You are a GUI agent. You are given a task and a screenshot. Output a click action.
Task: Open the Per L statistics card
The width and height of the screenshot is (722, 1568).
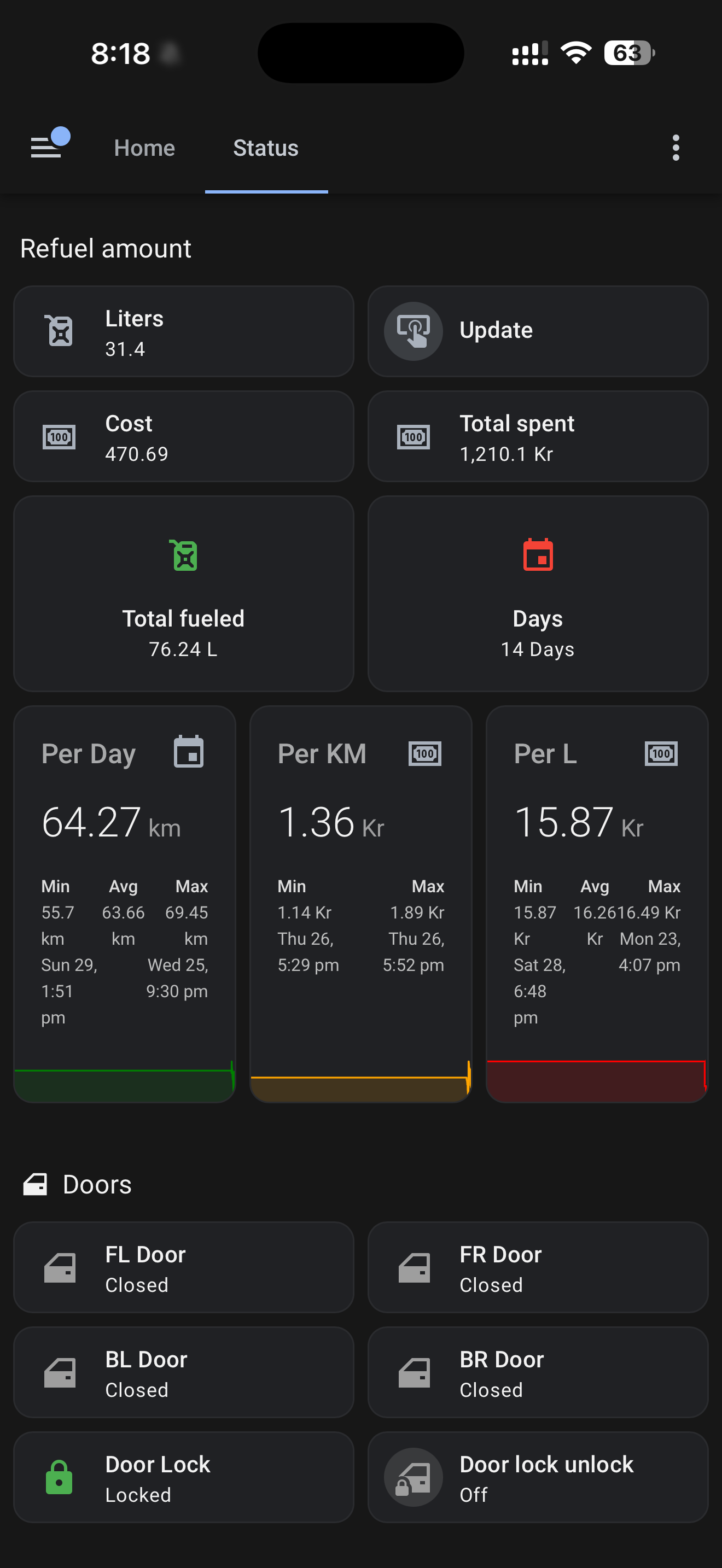pos(597,904)
